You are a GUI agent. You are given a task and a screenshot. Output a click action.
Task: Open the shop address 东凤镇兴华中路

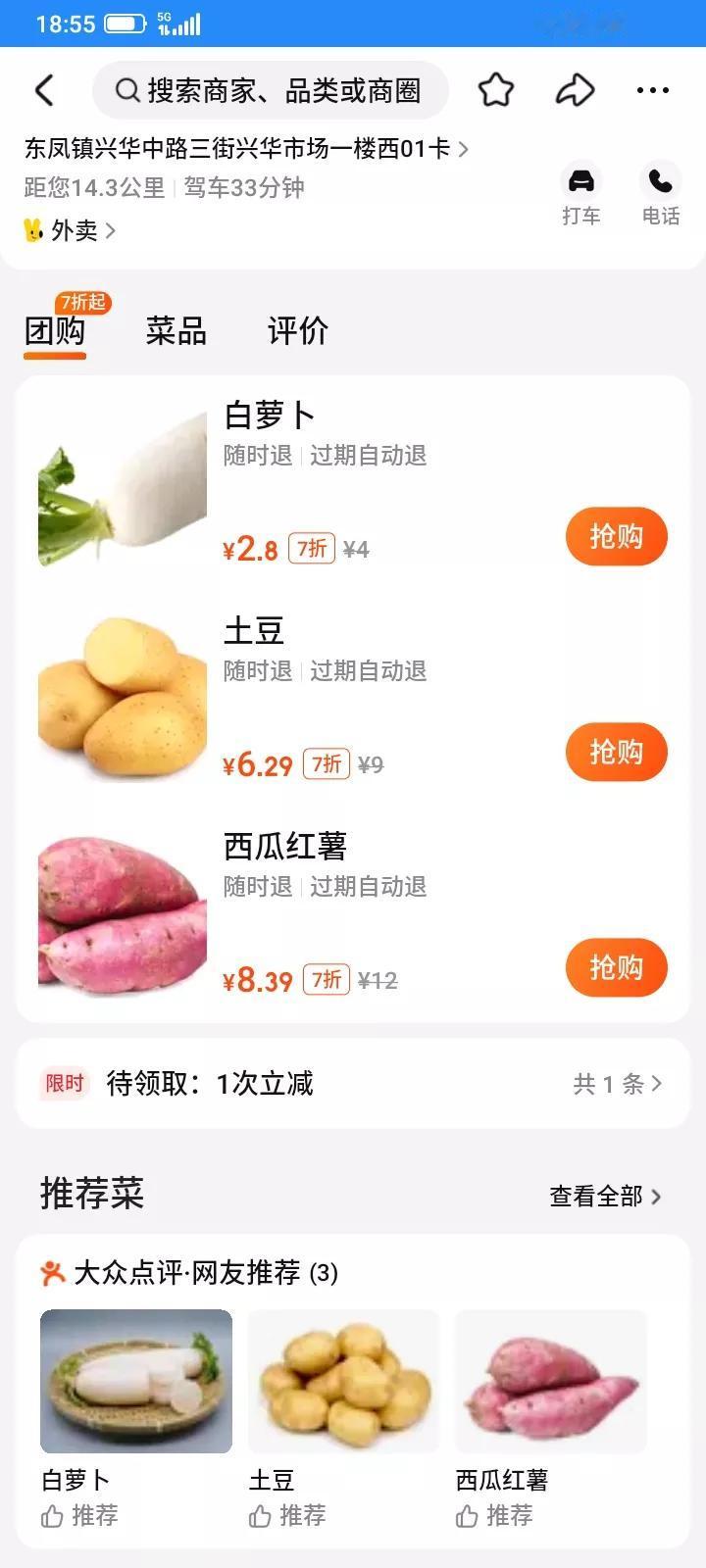click(245, 149)
